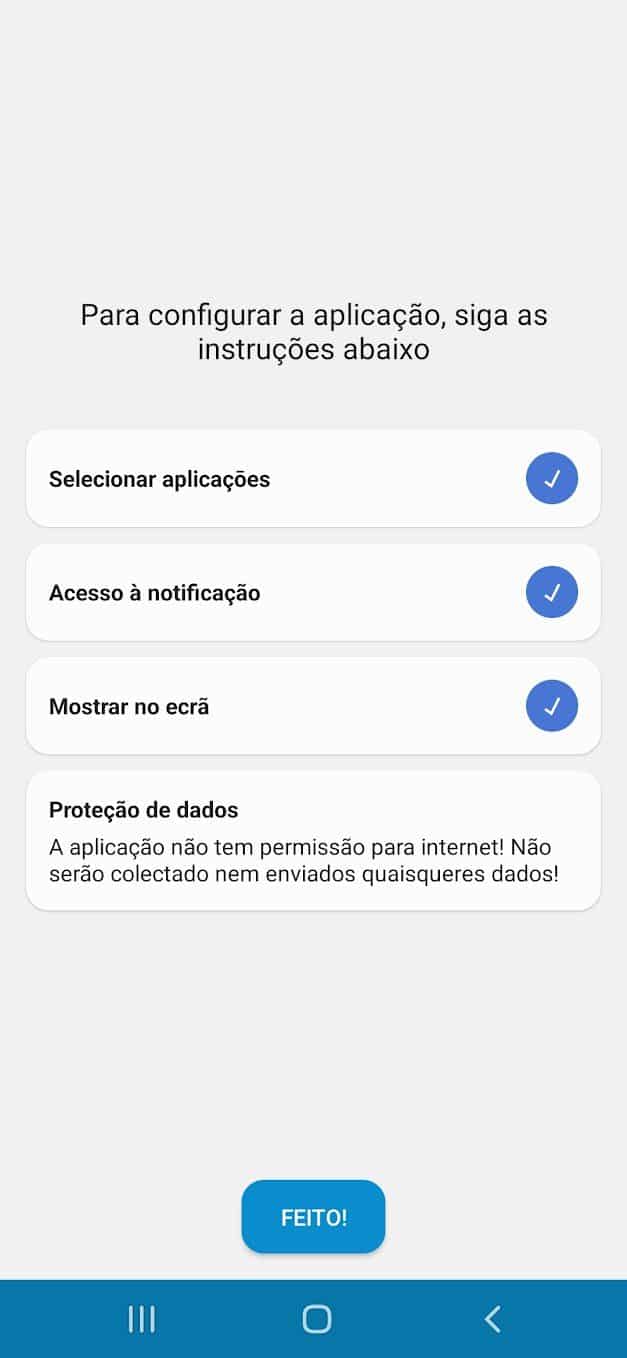Tap the FEITO! button
Image resolution: width=627 pixels, height=1358 pixels.
pos(313,1217)
